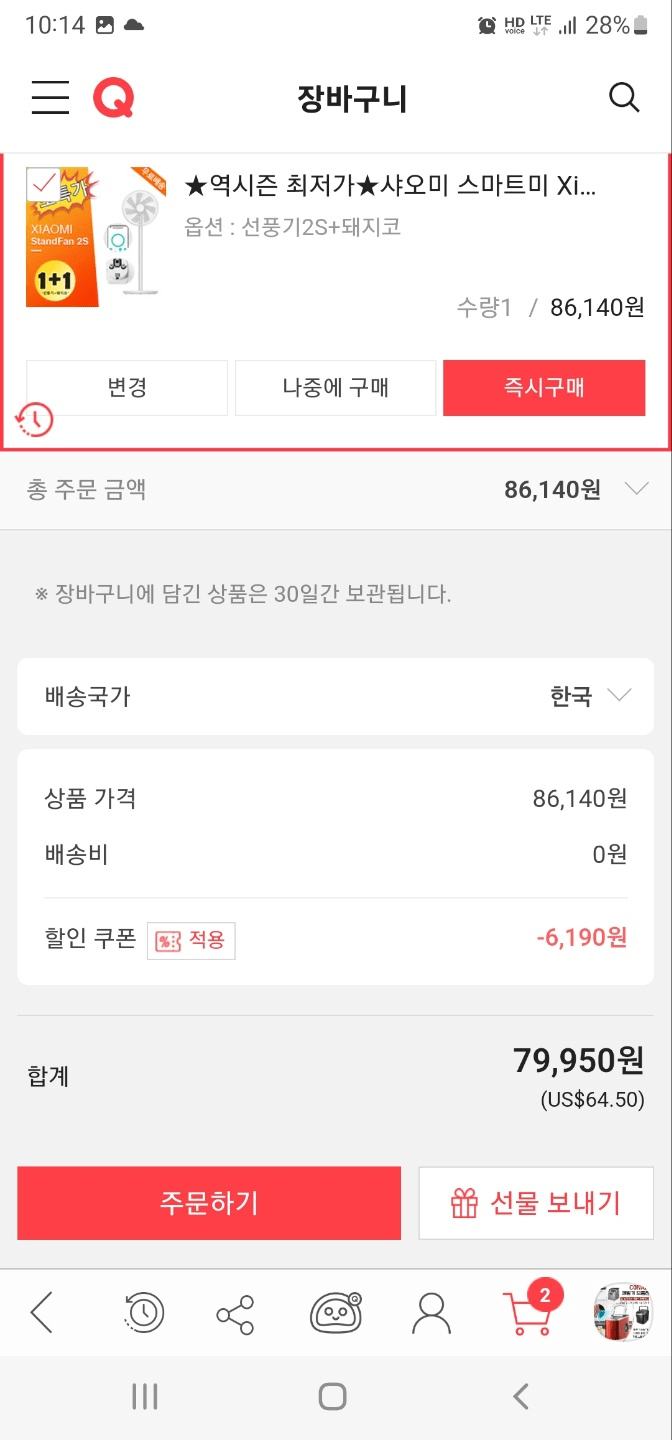Image resolution: width=672 pixels, height=1440 pixels.
Task: Apply a discount coupon with 적용
Action: [191, 940]
